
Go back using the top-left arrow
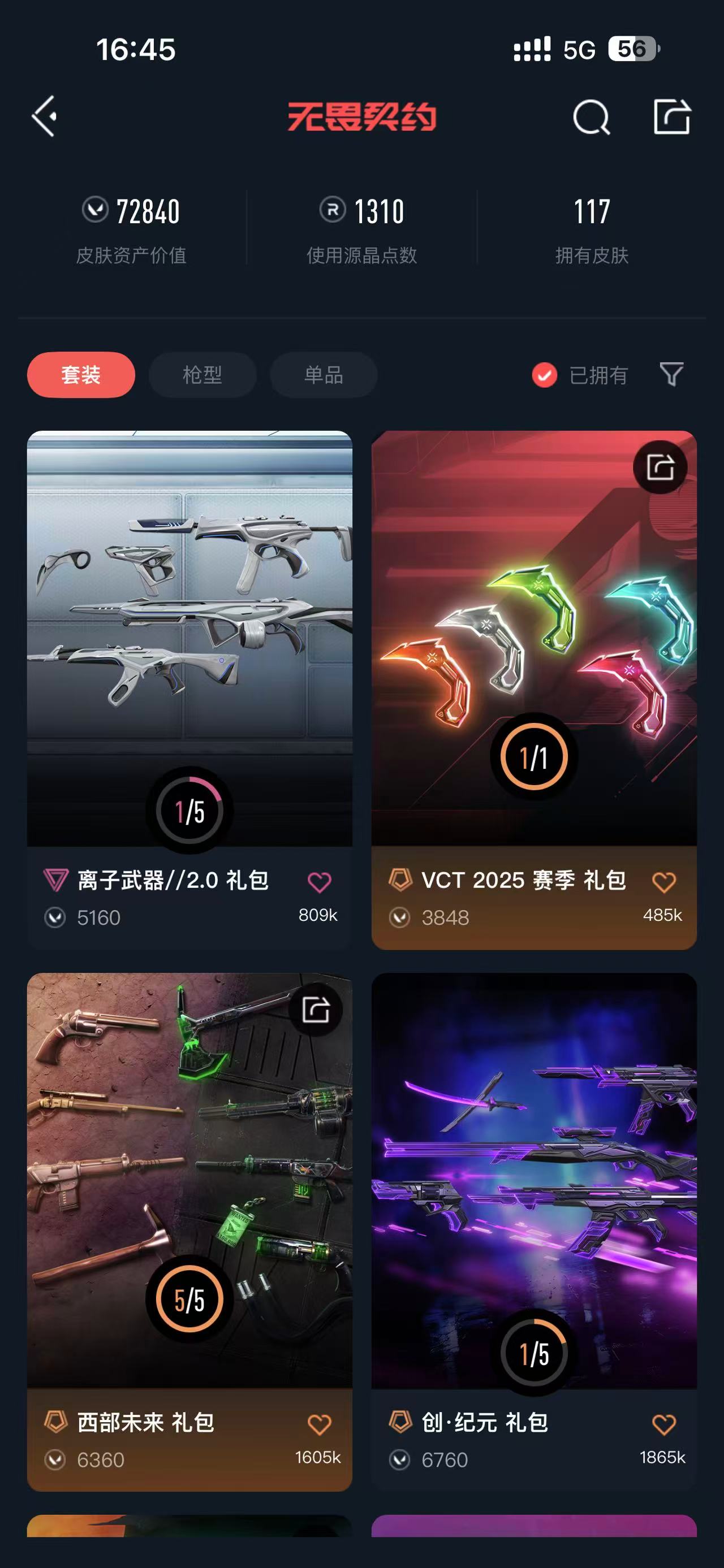[x=45, y=116]
